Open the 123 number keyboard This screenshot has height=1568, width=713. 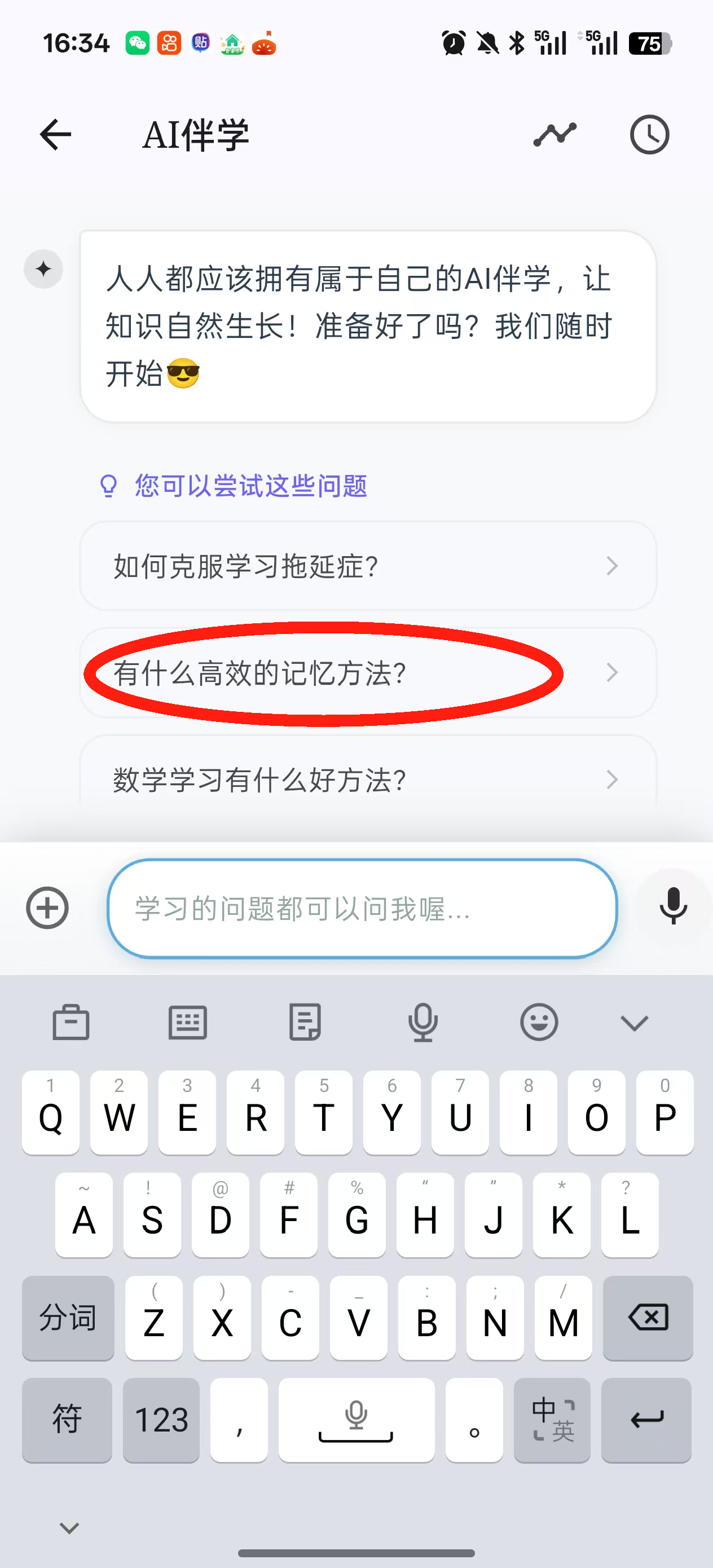point(161,1420)
